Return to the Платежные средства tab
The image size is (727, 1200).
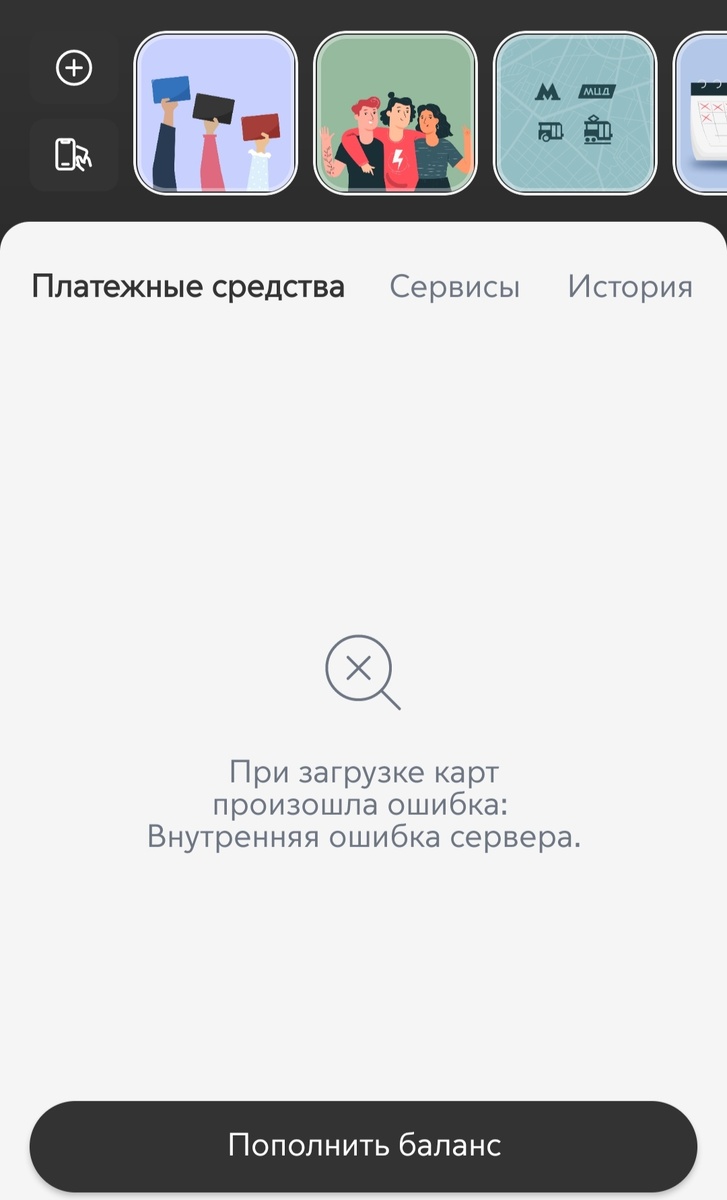point(187,286)
